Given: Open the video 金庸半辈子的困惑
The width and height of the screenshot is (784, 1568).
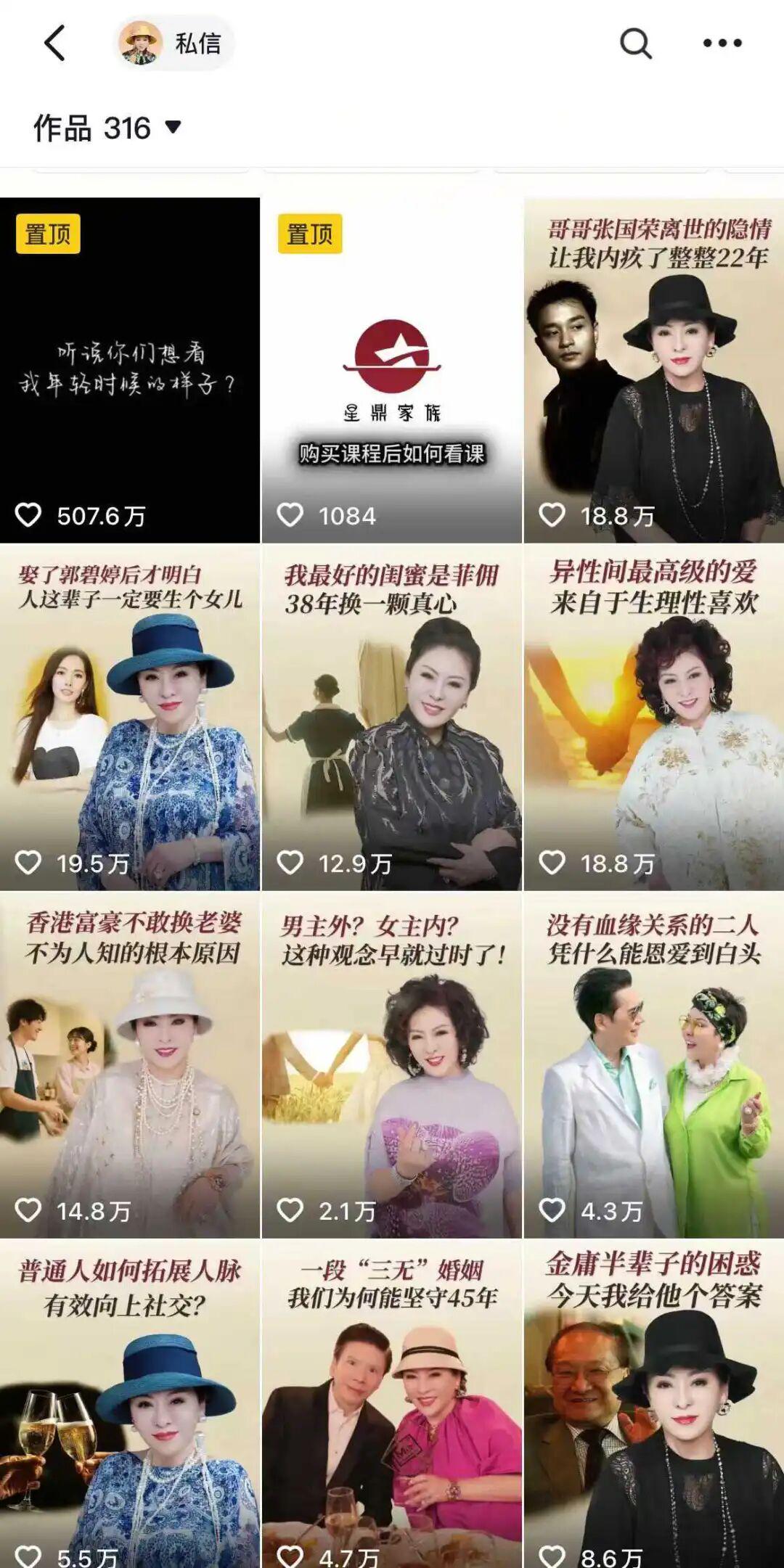Looking at the screenshot, I should click(x=654, y=1404).
